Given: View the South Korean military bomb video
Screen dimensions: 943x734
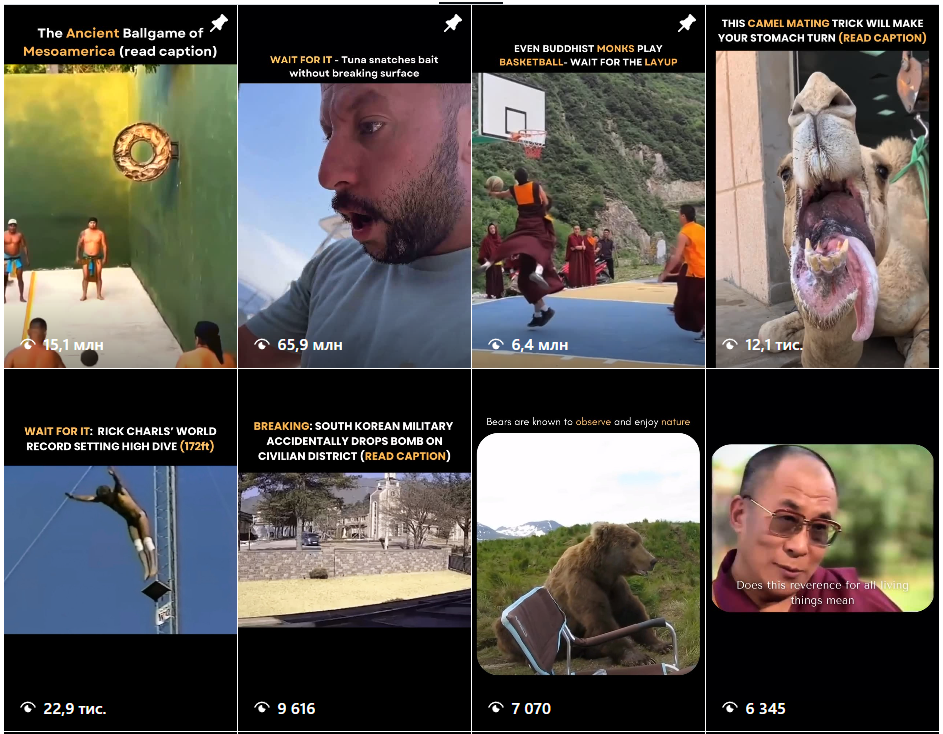Looking at the screenshot, I should [354, 550].
